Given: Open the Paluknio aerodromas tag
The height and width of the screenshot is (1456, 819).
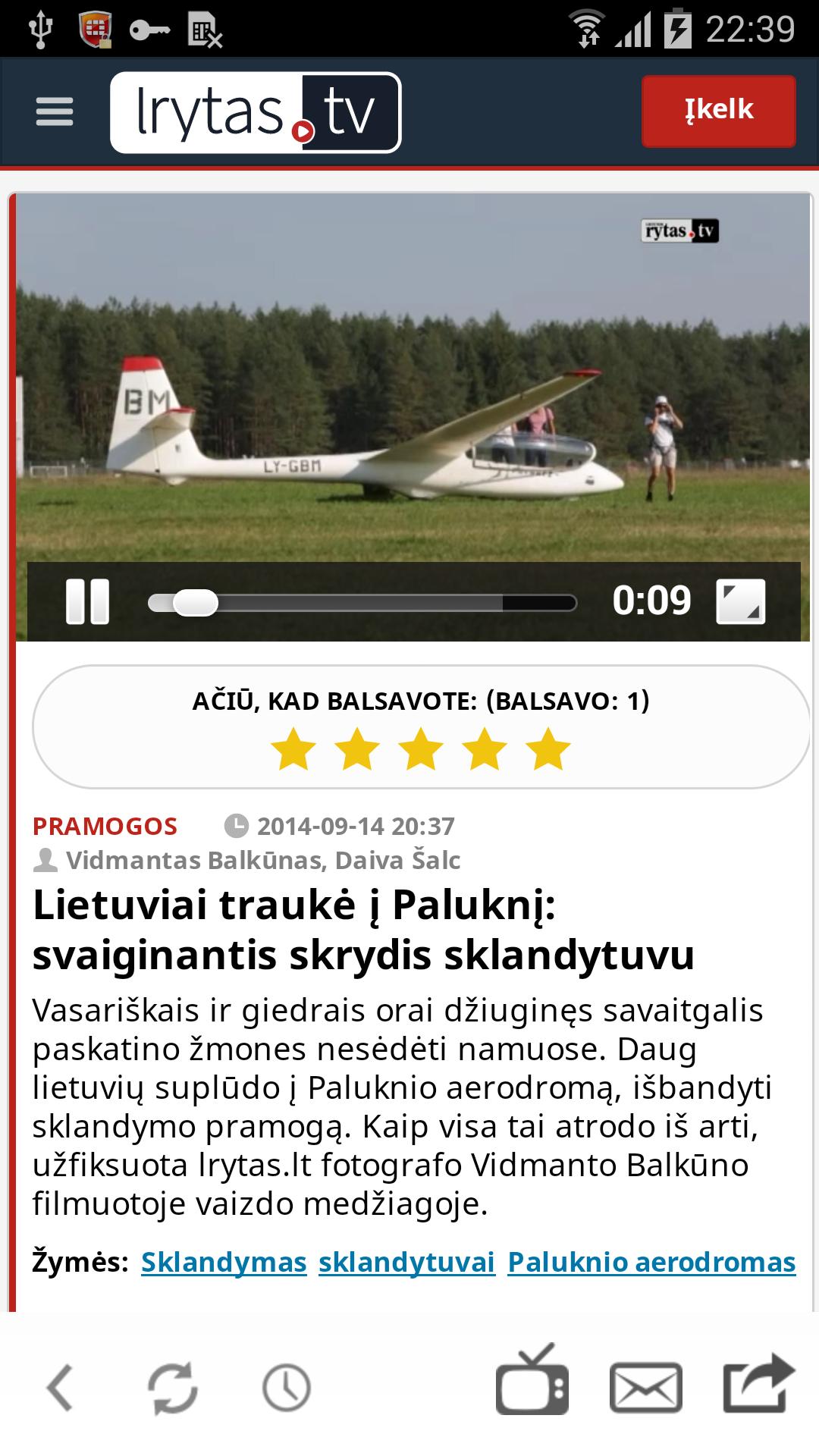Looking at the screenshot, I should [x=651, y=1262].
